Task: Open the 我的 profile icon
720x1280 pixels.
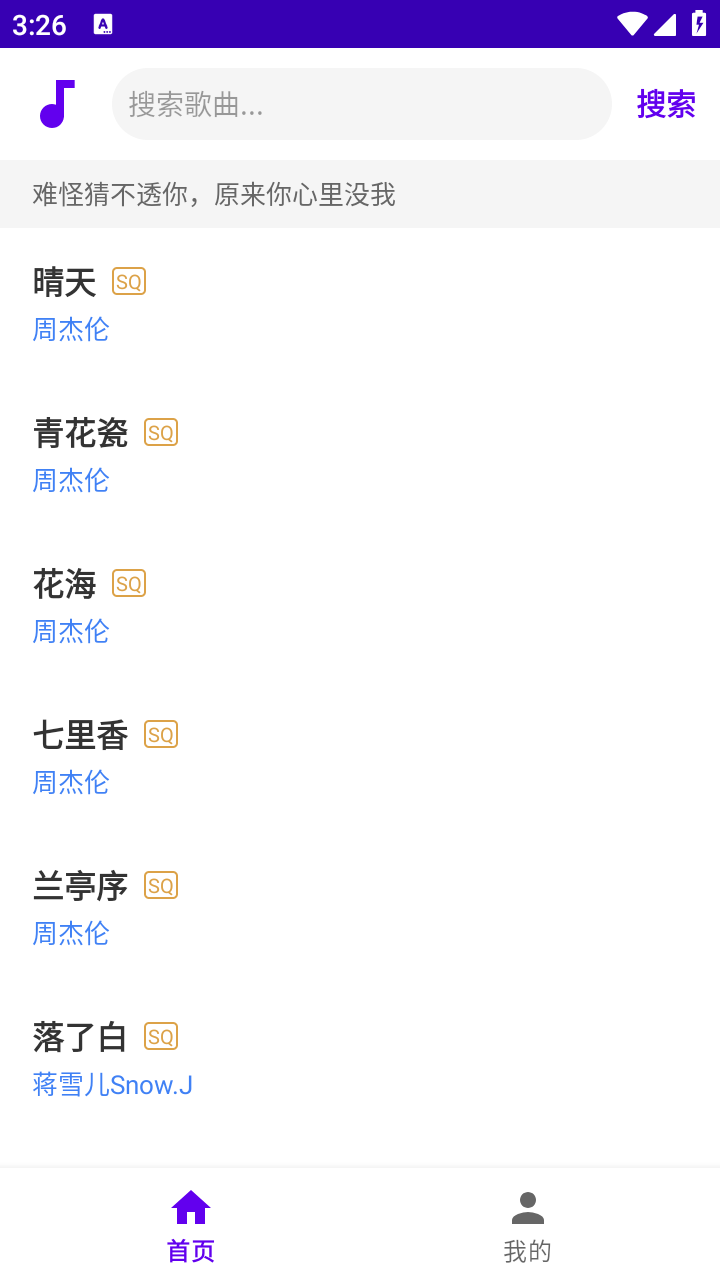Action: pyautogui.click(x=527, y=1208)
